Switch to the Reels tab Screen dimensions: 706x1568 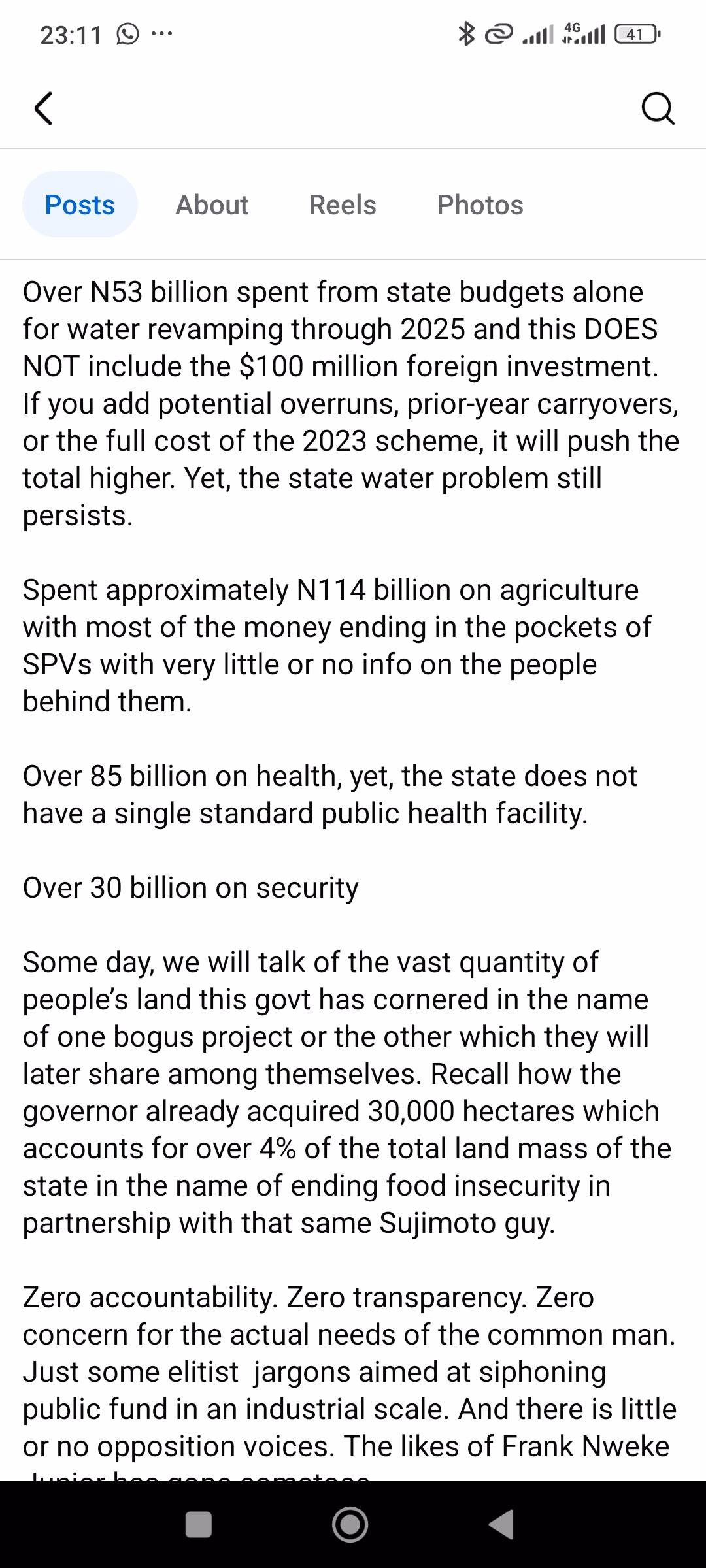click(x=343, y=204)
